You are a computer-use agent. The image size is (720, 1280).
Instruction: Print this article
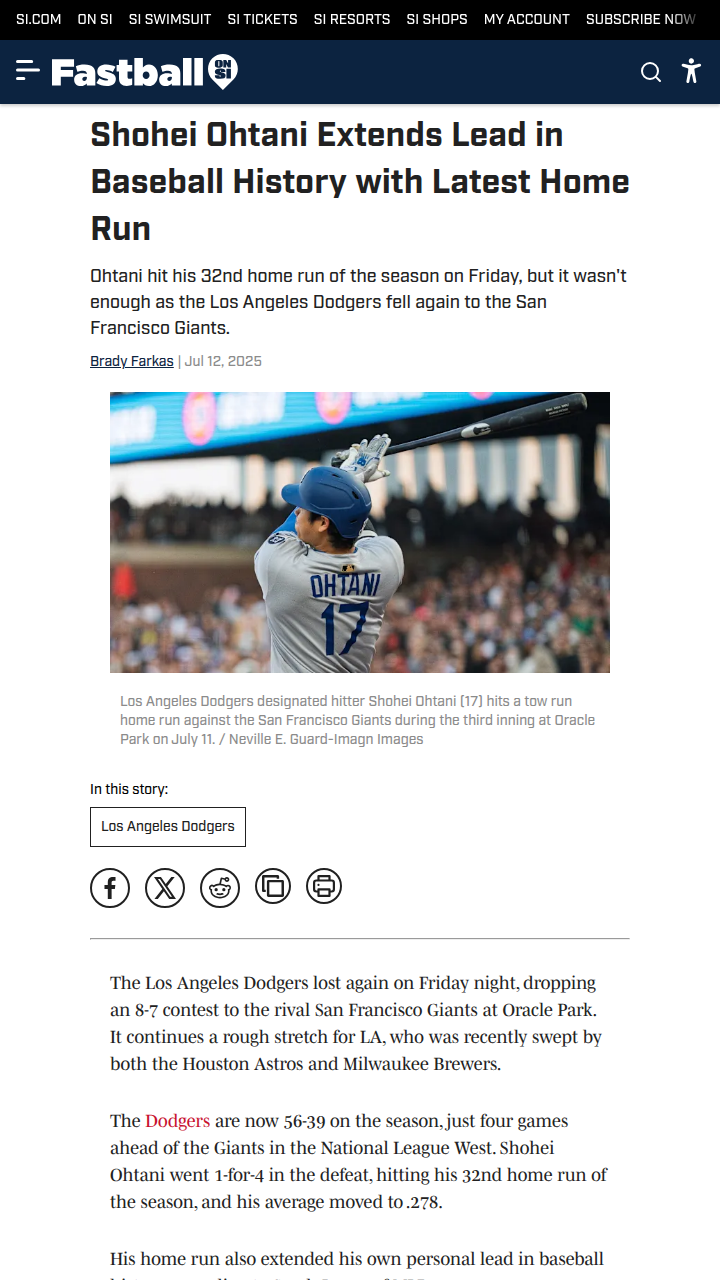(324, 886)
